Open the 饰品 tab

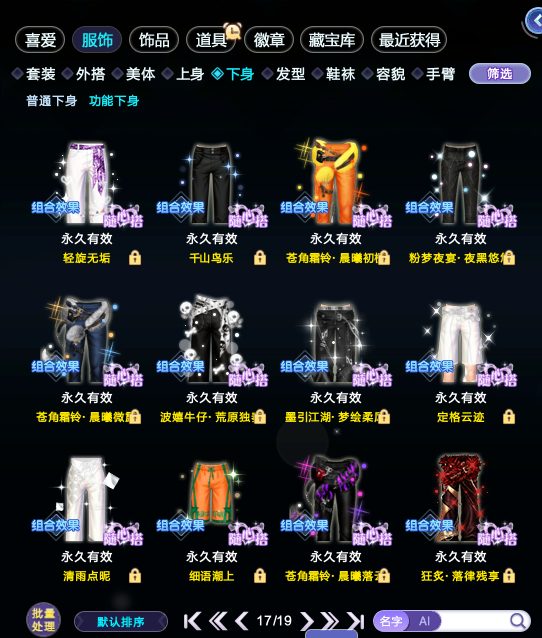(154, 40)
